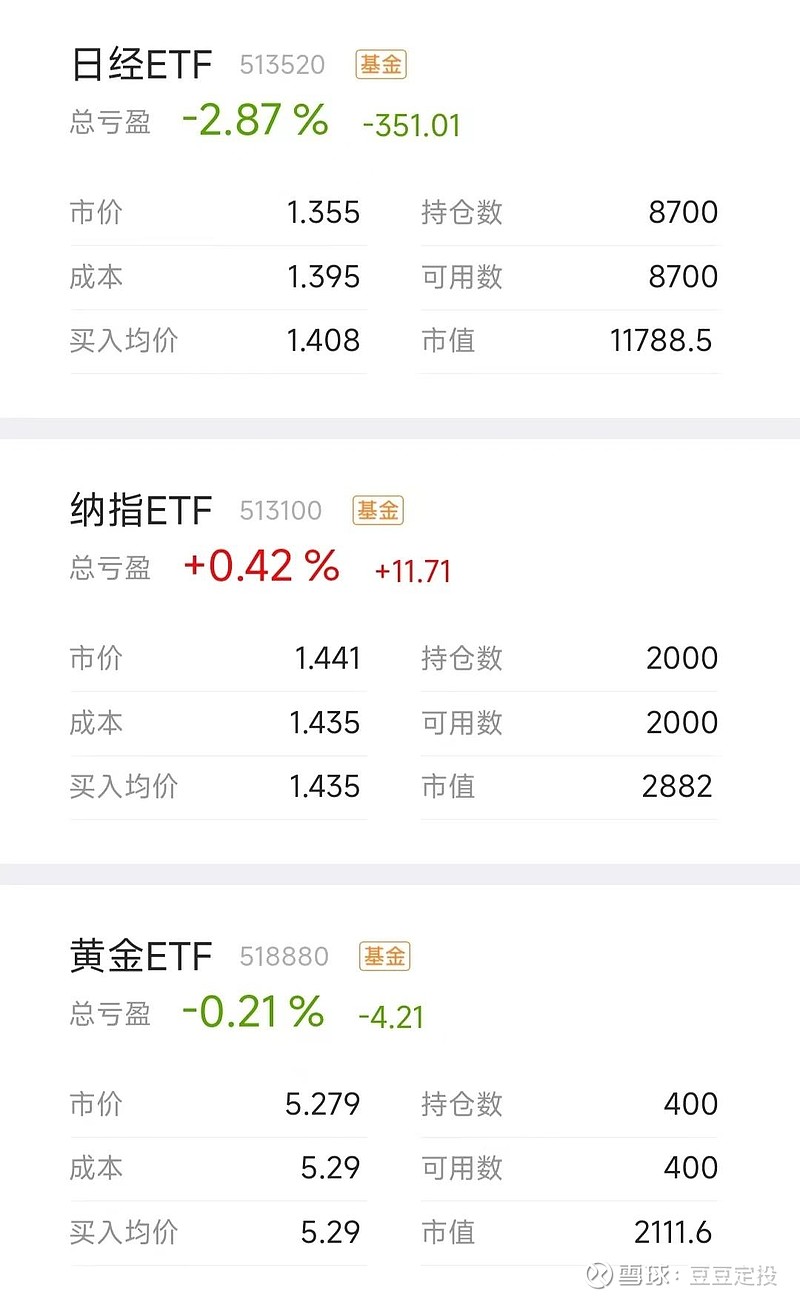Select the 总亏盈 label under 黄金ETF
Viewport: 800px width, 1300px height.
pyautogui.click(x=110, y=1014)
